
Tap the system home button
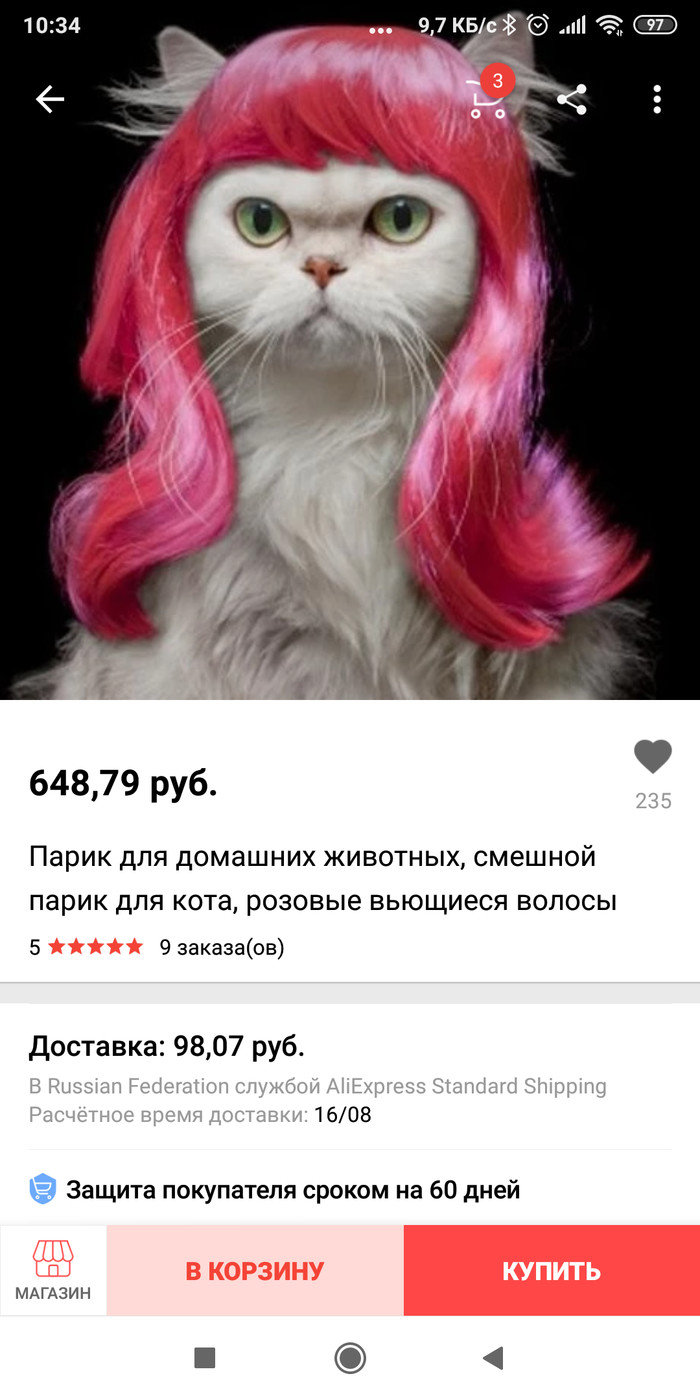click(350, 1357)
